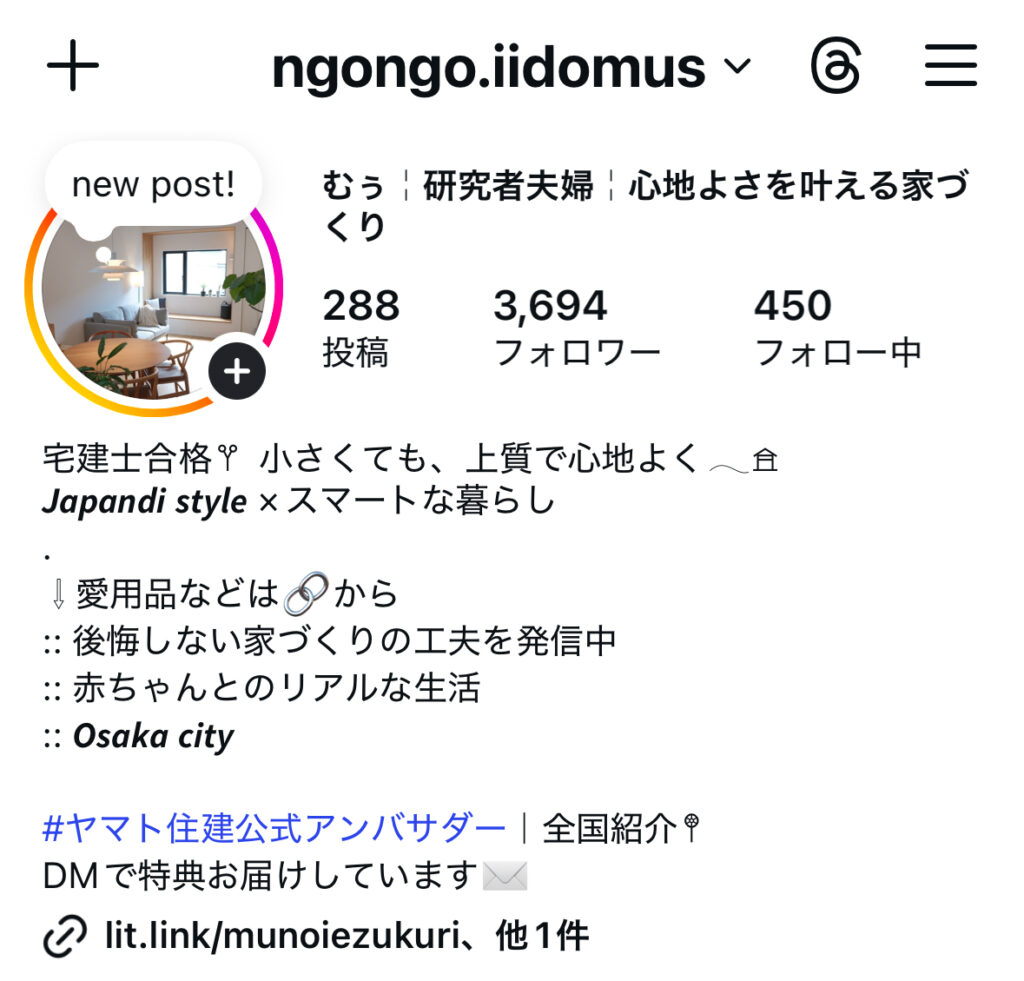Viewport: 1024px width, 981px height.
Task: Open the Threads icon
Action: tap(835, 68)
